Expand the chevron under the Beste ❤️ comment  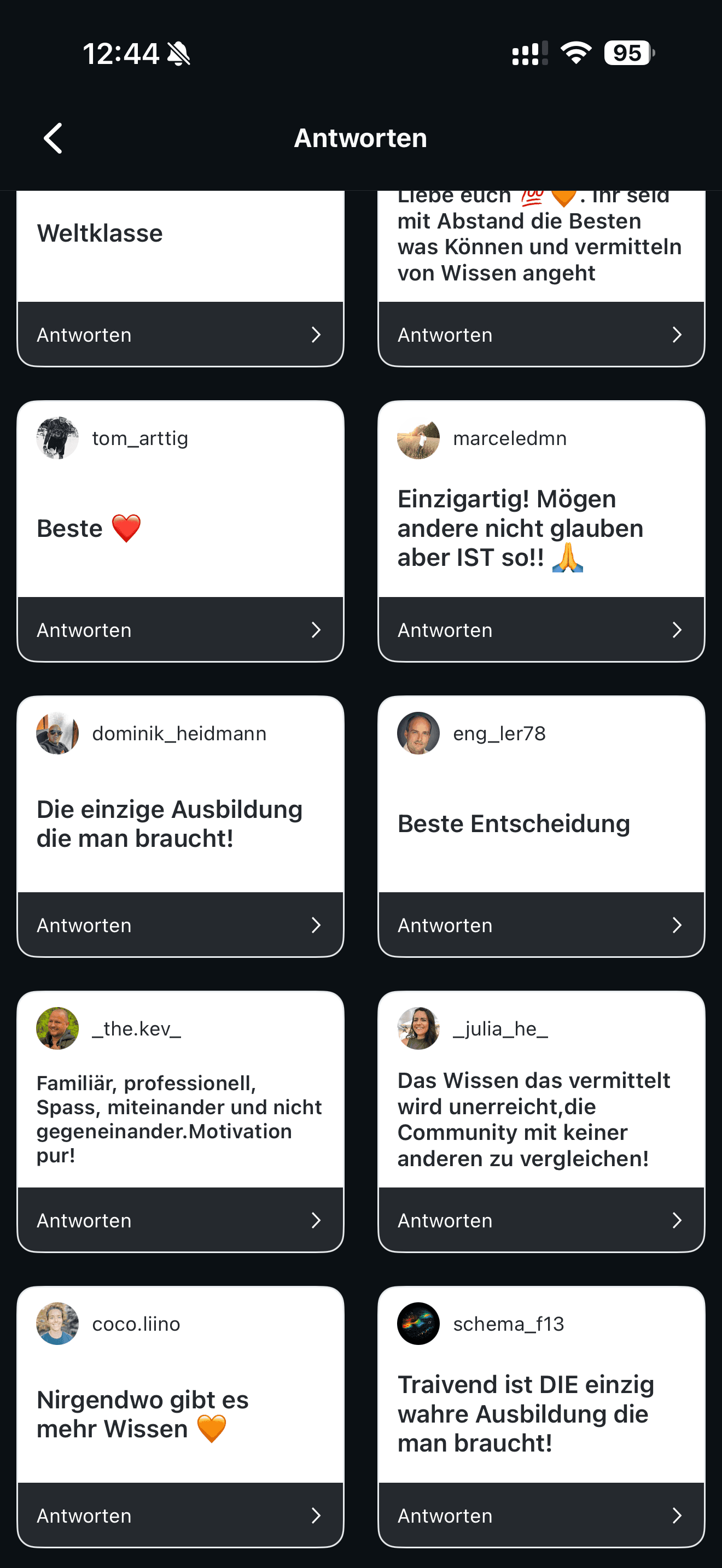317,630
